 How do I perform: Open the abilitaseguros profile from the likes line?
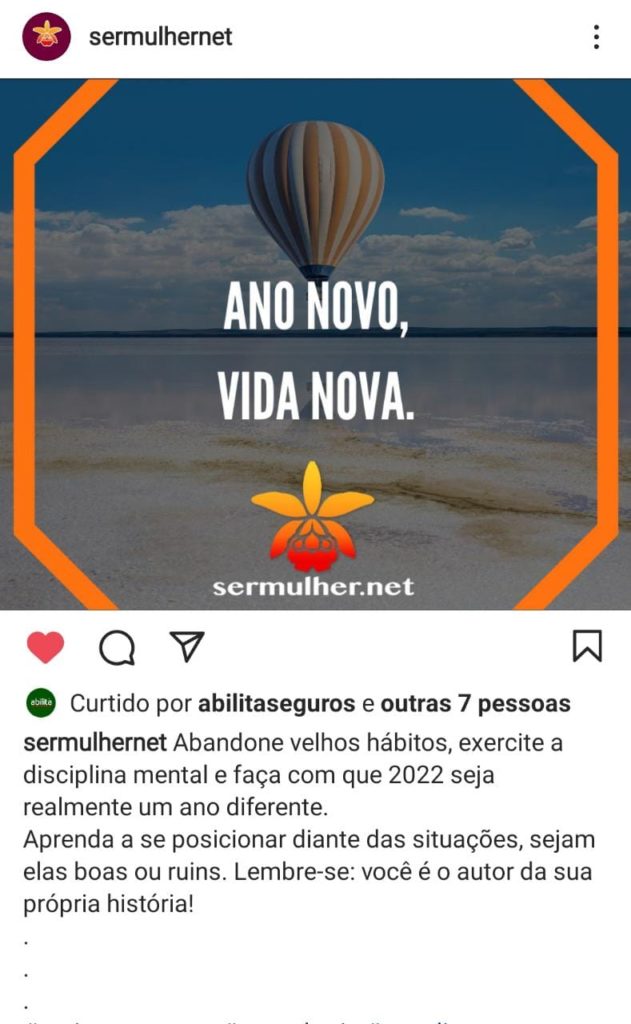[276, 704]
